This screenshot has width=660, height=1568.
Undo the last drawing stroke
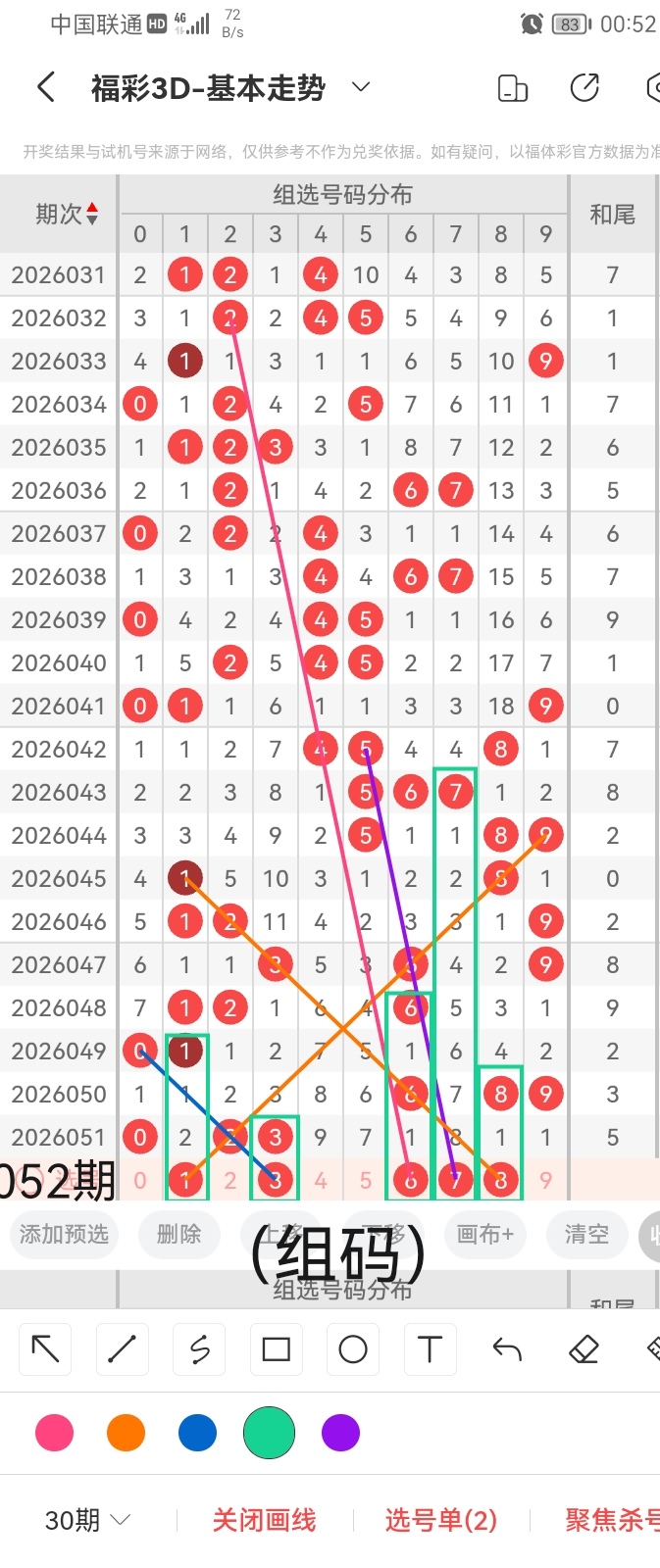(507, 1349)
